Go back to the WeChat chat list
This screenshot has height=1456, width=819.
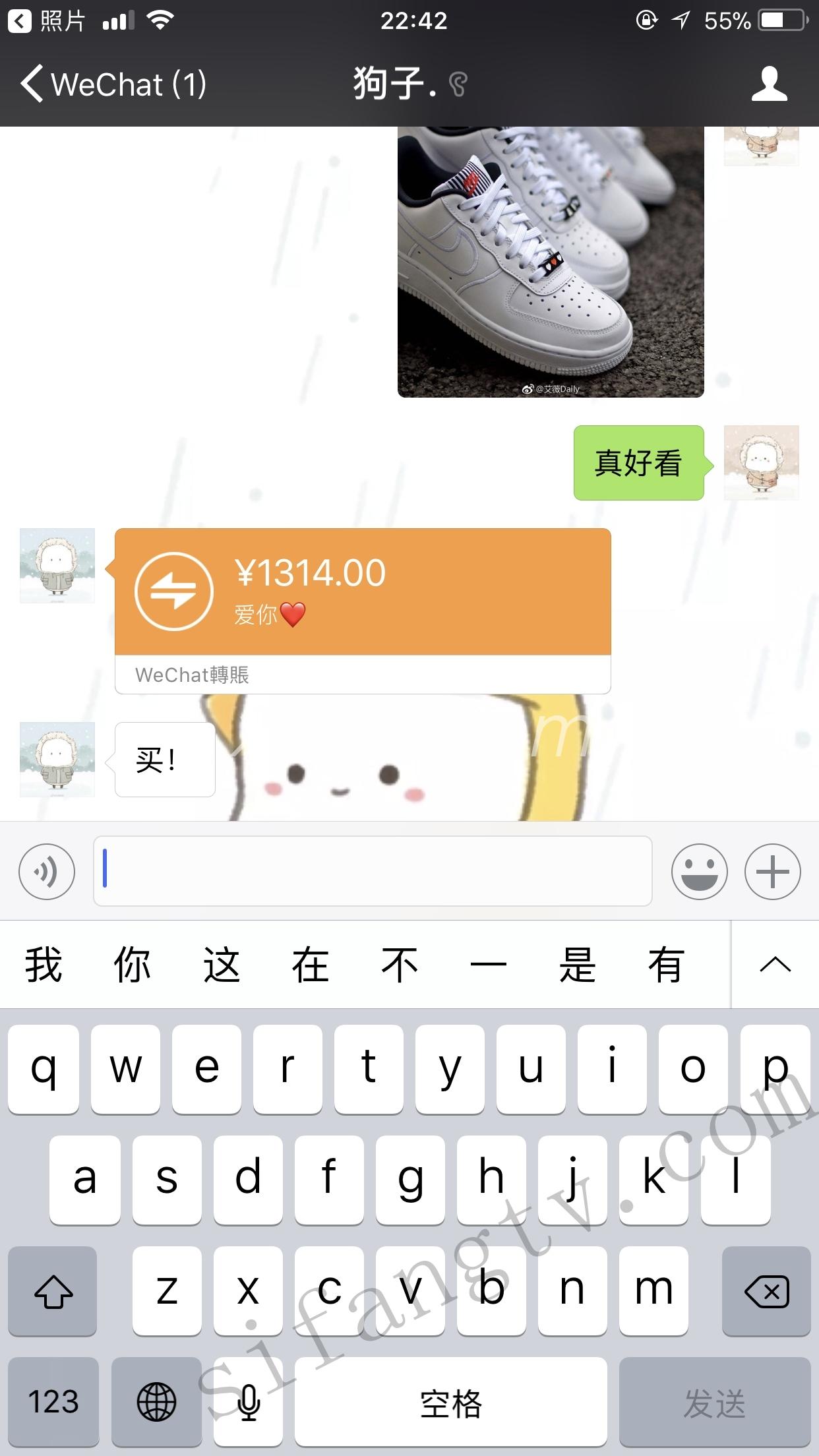[112, 84]
